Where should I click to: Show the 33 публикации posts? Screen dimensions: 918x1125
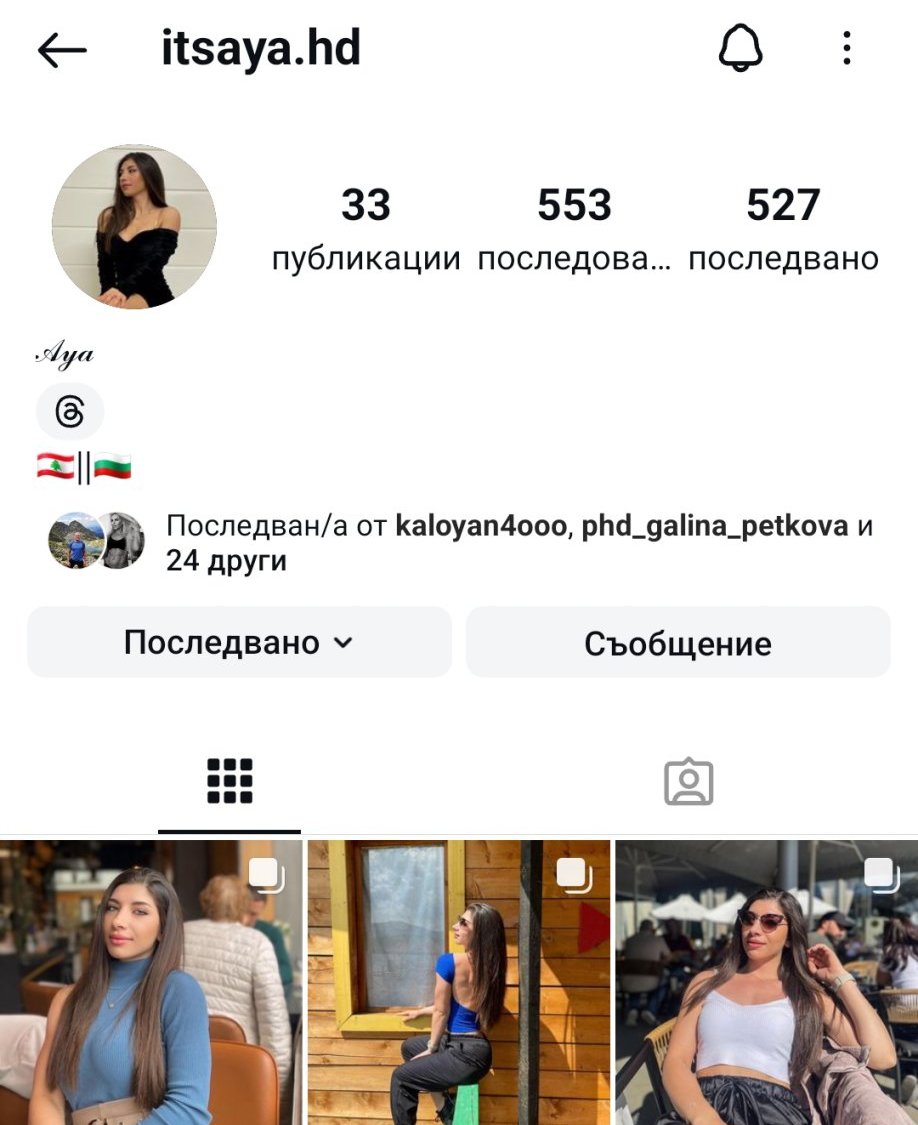pos(365,228)
